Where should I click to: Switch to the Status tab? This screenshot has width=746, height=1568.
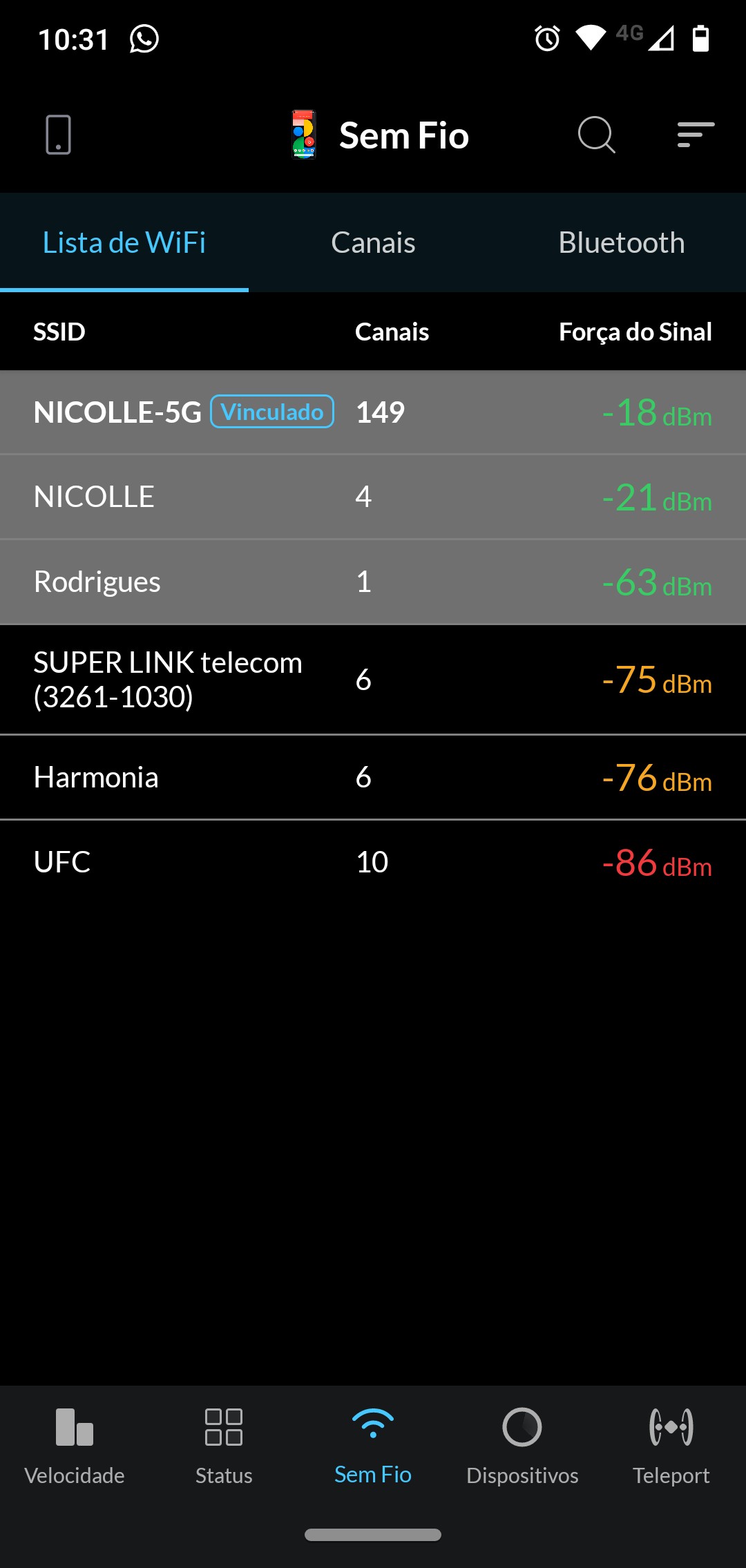[x=224, y=1445]
